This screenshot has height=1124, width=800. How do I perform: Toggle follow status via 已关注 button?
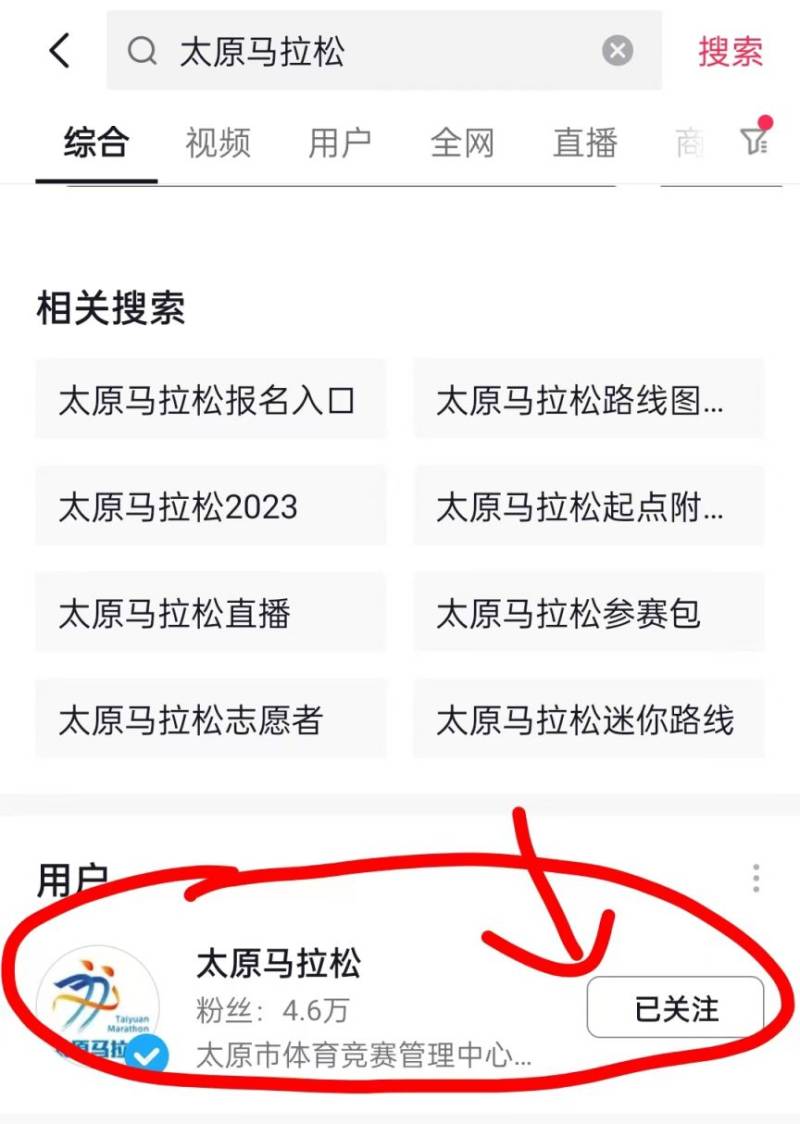(x=675, y=1007)
